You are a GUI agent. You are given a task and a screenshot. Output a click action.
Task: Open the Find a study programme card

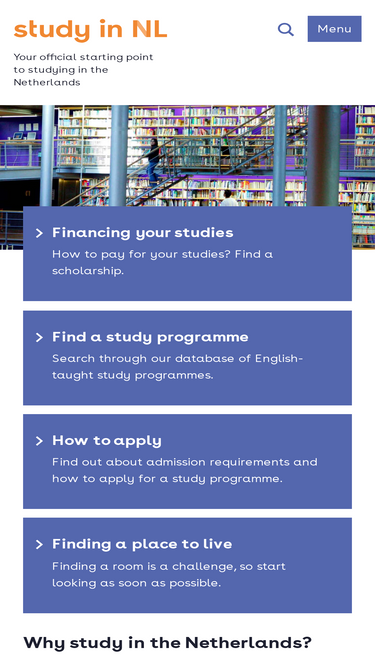(x=187, y=358)
